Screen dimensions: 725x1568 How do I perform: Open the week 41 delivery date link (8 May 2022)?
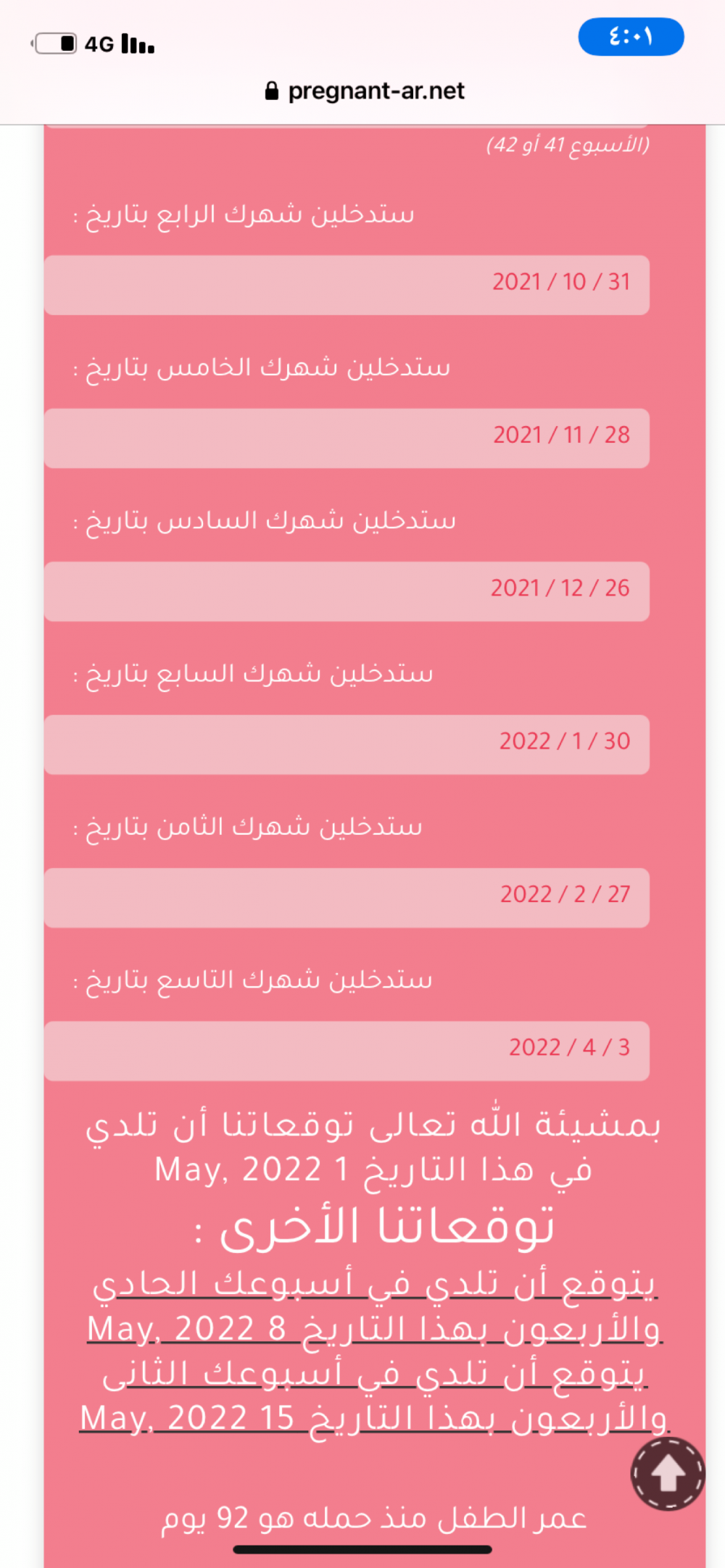373,1306
